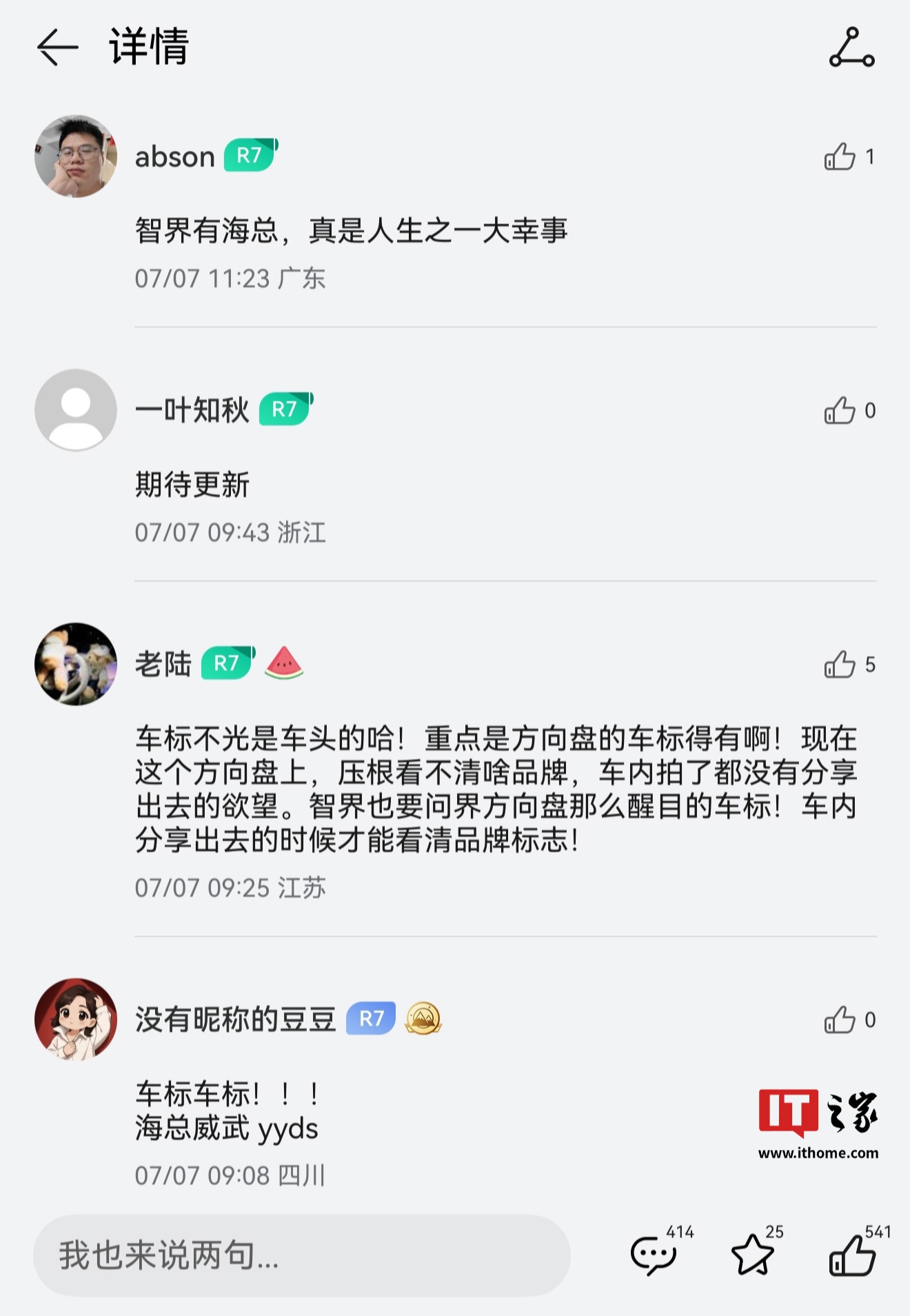Favorite the post with the star icon

click(752, 1255)
